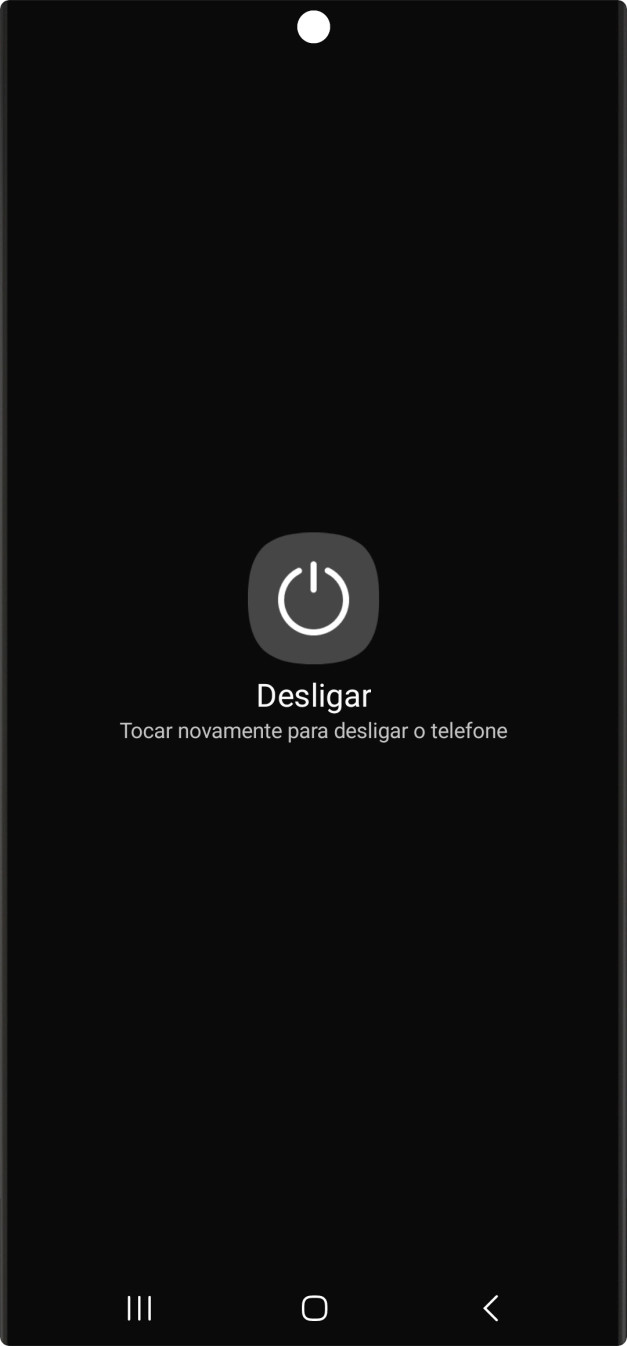Go back using the navigation bar arrow

pos(490,1307)
